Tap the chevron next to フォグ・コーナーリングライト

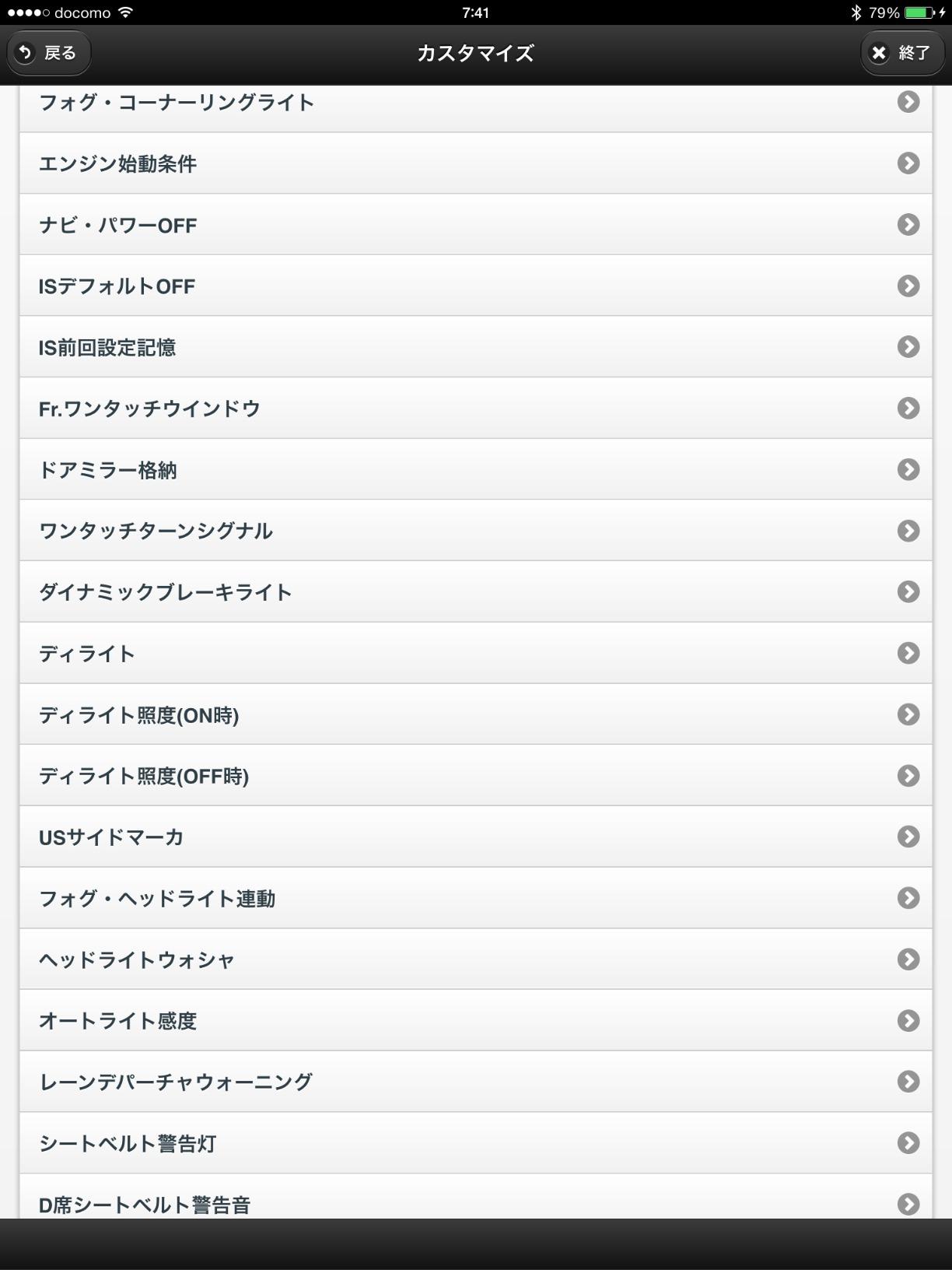pyautogui.click(x=909, y=103)
